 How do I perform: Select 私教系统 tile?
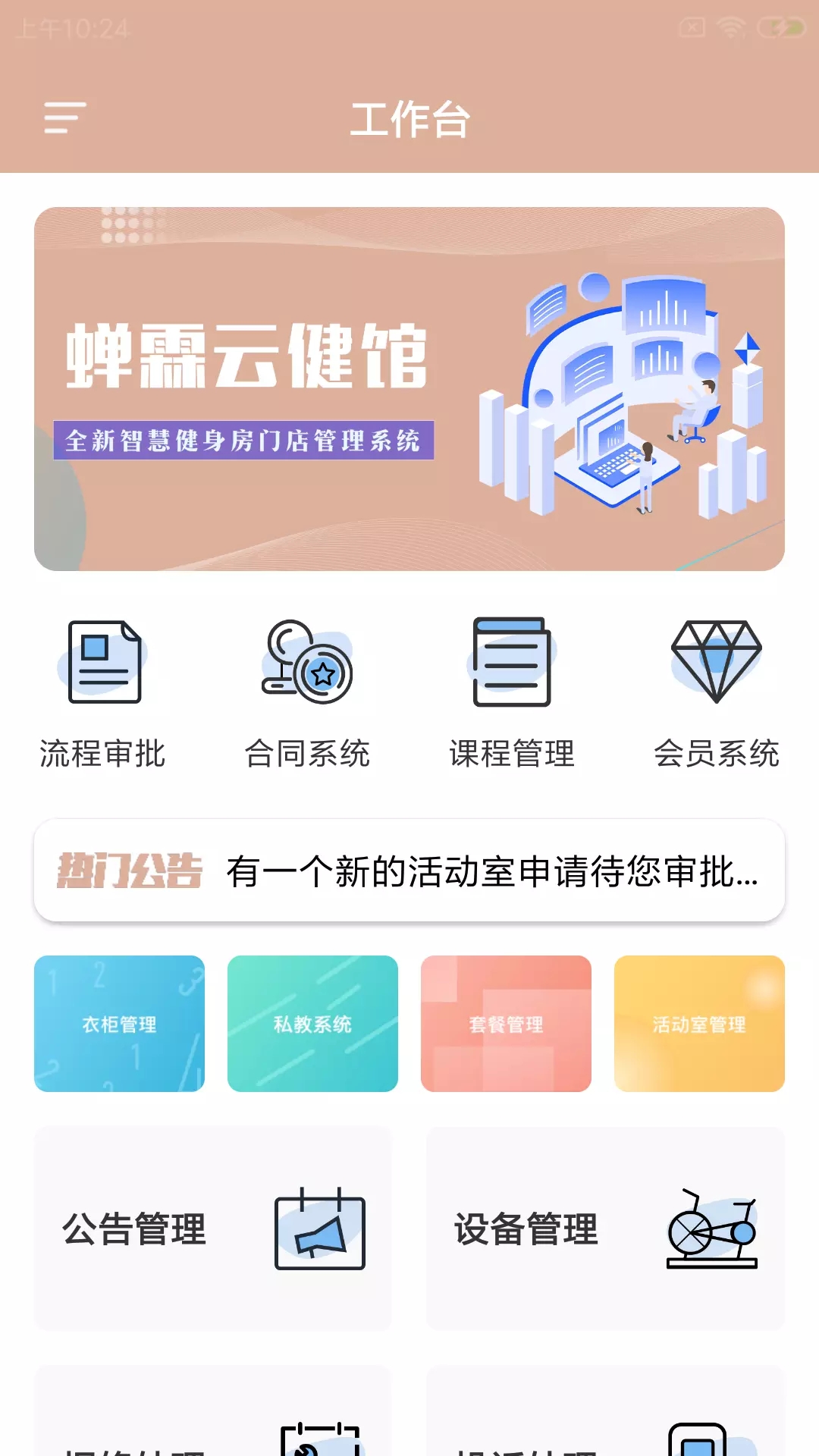pos(312,1024)
